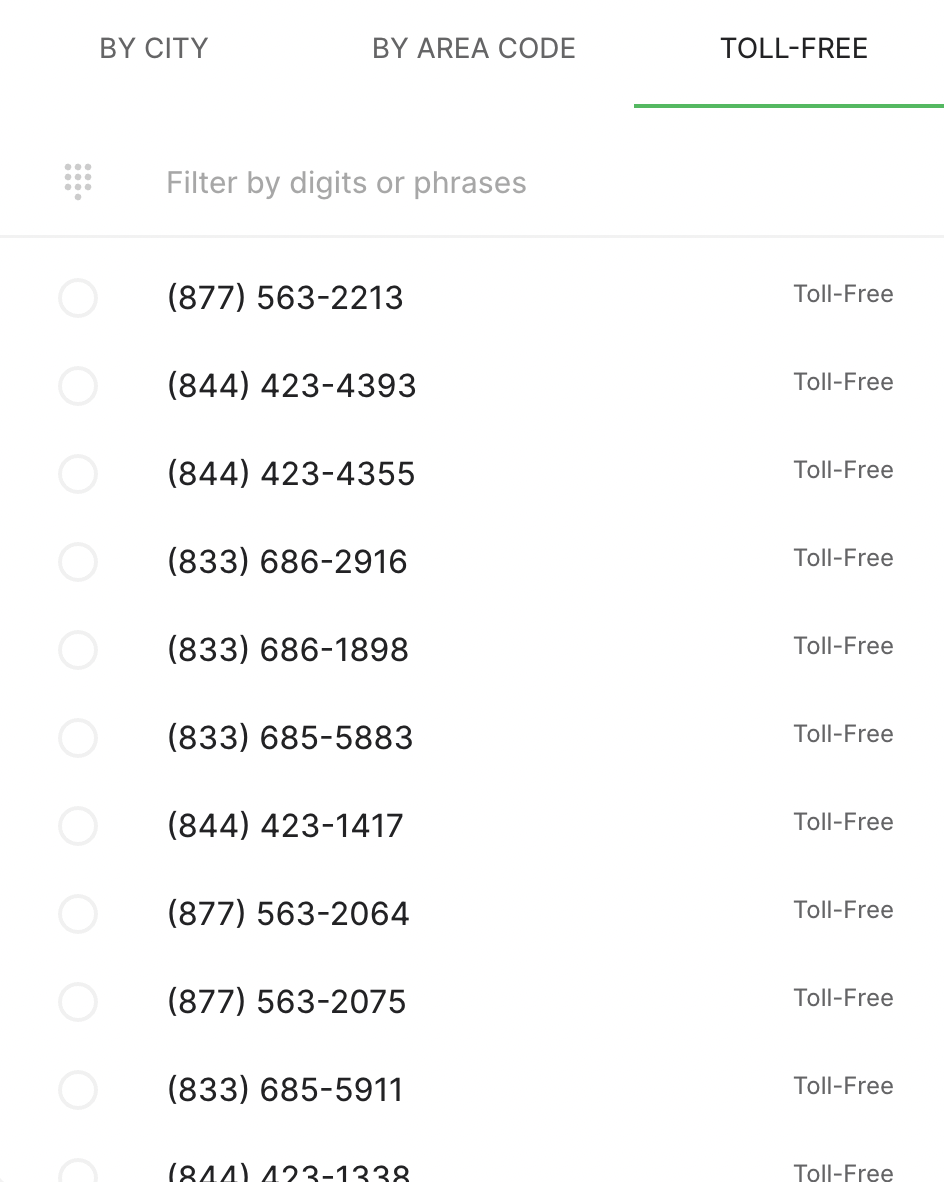Switch to the BY AREA CODE tab
Screen dimensions: 944x1182
click(x=473, y=48)
